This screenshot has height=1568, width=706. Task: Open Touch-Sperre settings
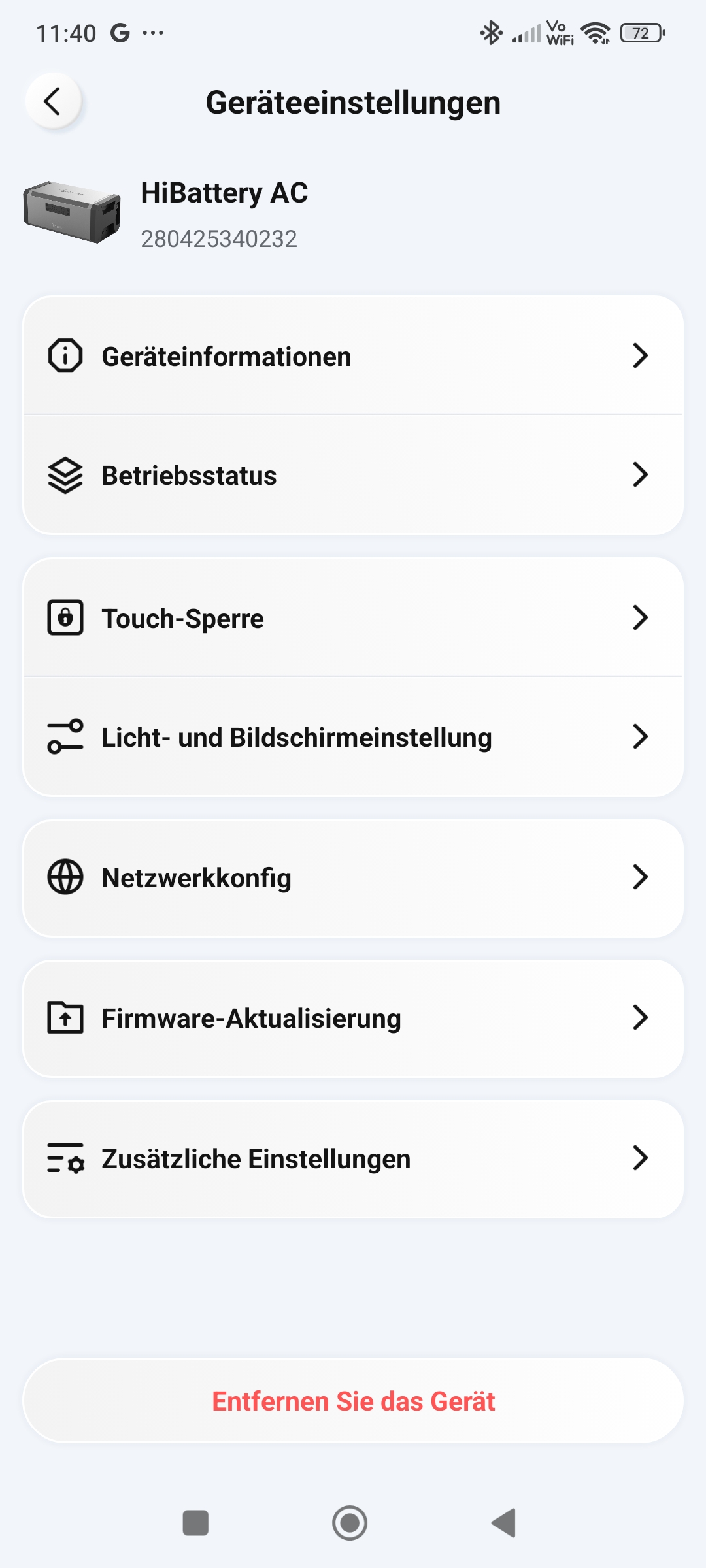point(353,618)
